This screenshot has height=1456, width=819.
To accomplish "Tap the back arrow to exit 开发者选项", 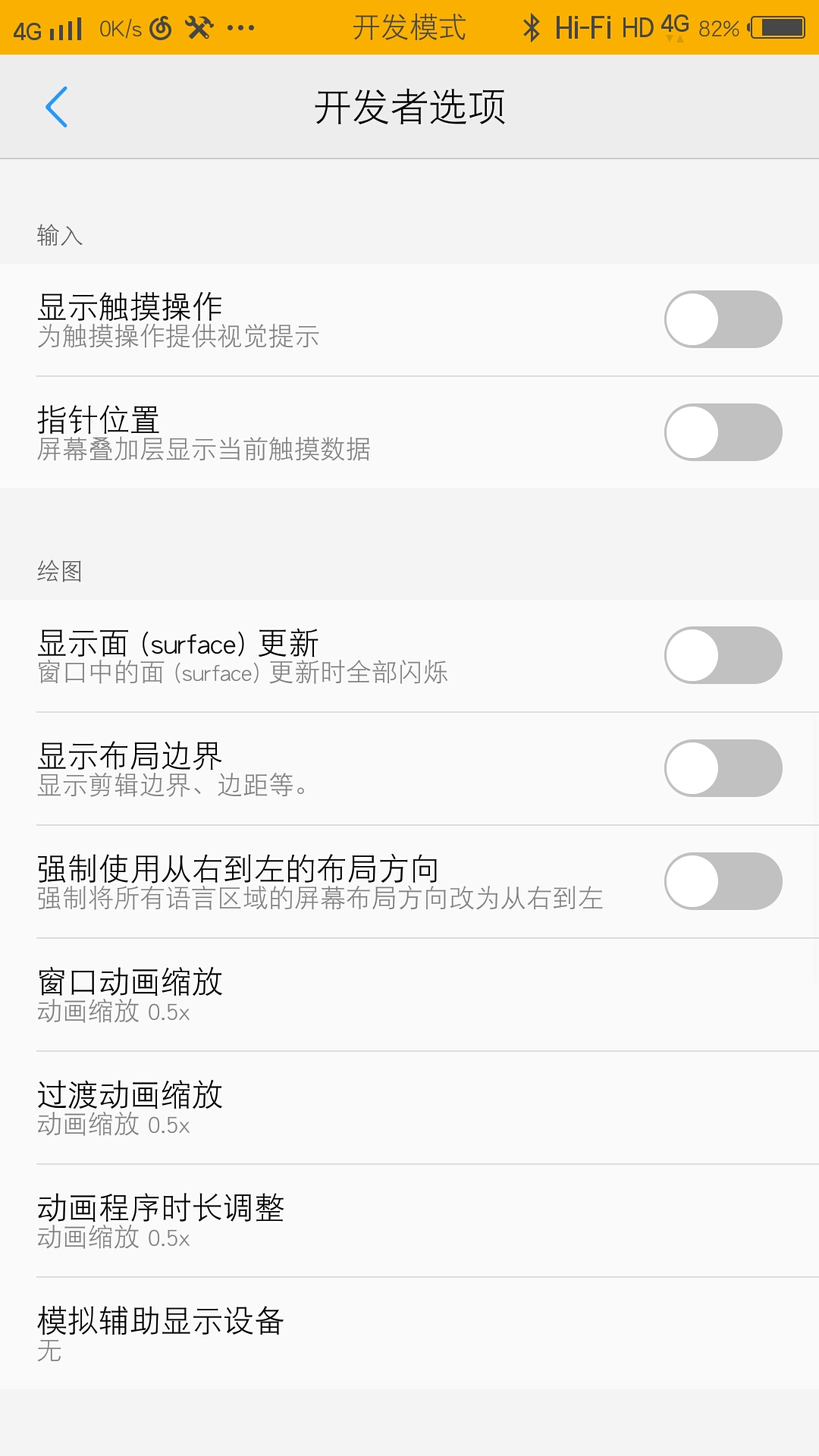I will (57, 107).
